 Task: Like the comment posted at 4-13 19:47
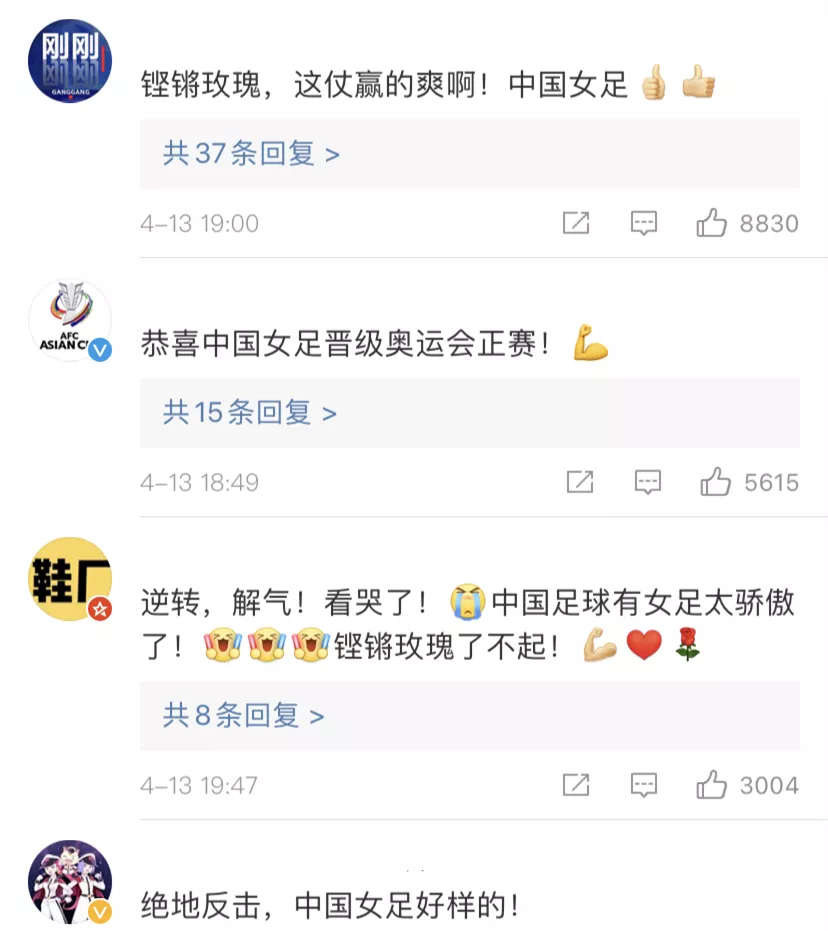pyautogui.click(x=712, y=786)
